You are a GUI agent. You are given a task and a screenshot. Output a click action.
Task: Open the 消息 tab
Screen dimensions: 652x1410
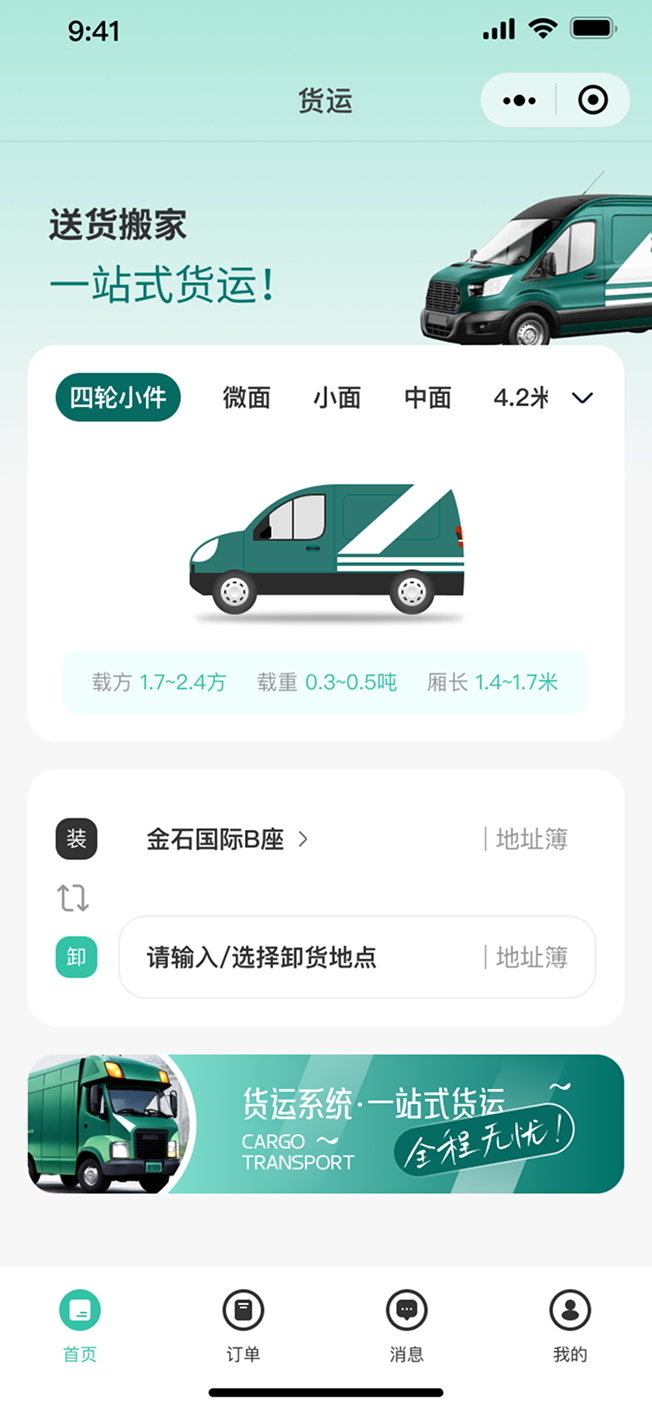406,1326
